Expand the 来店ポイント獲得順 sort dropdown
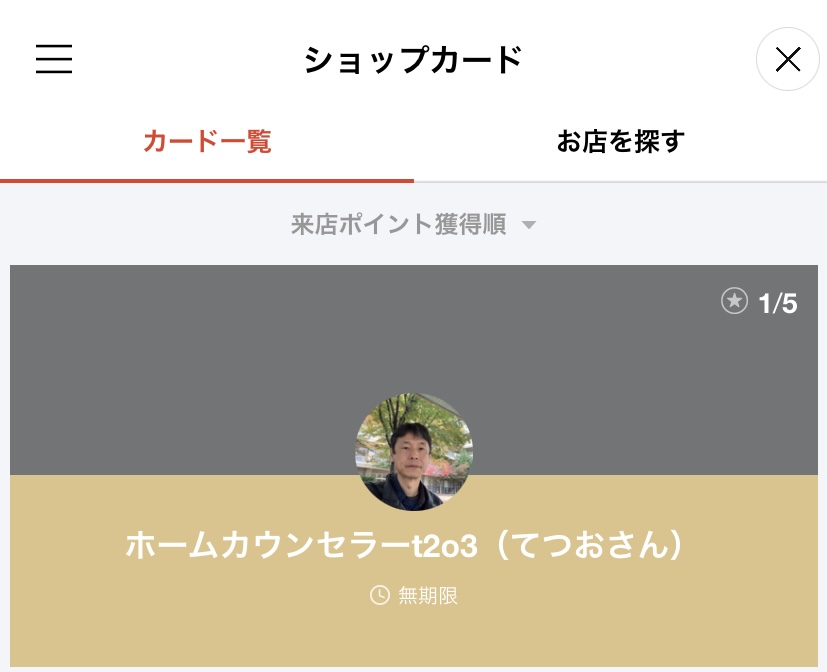Viewport: 827px width, 672px height. [413, 224]
